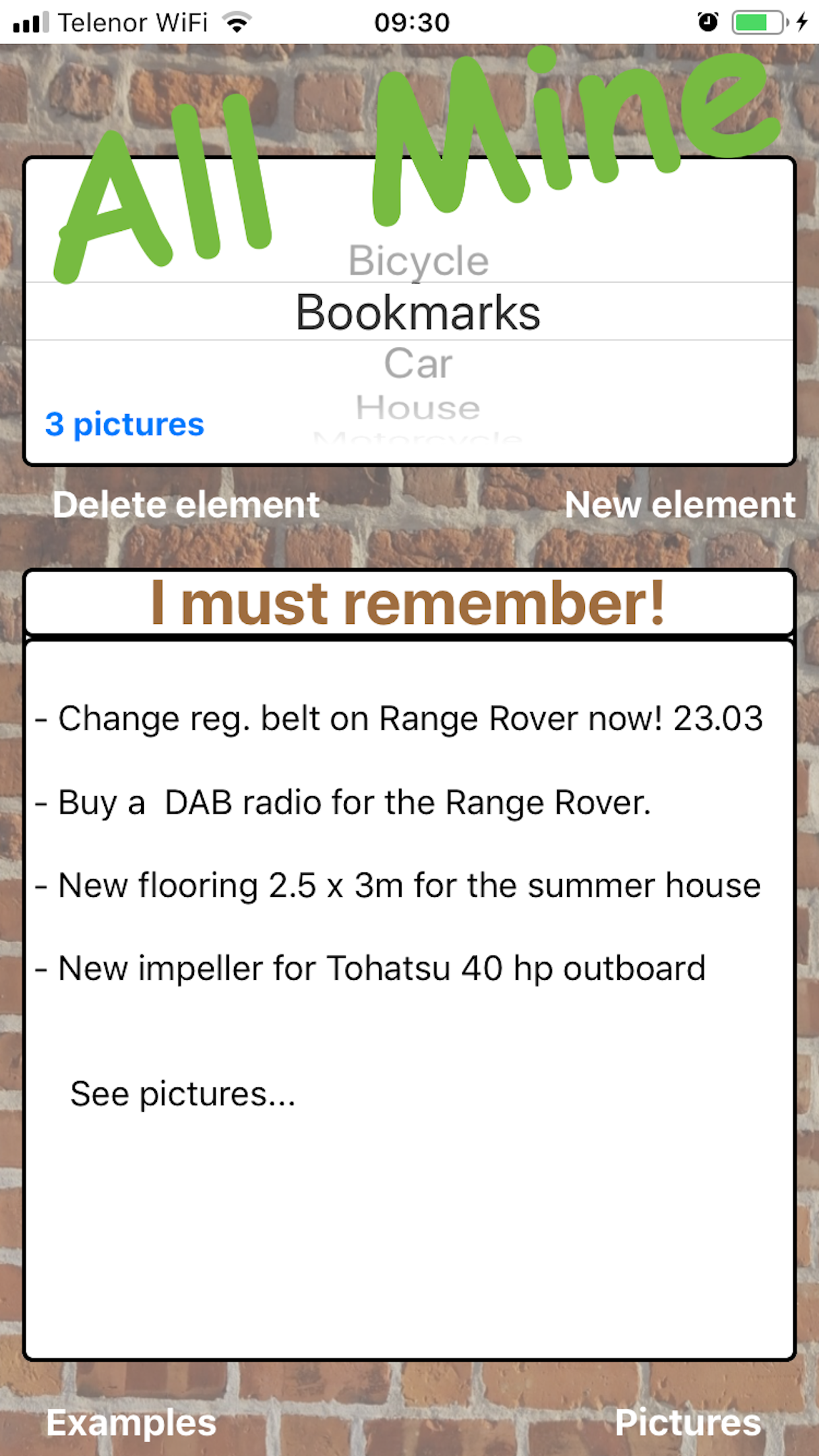Tap Delete element

click(186, 505)
